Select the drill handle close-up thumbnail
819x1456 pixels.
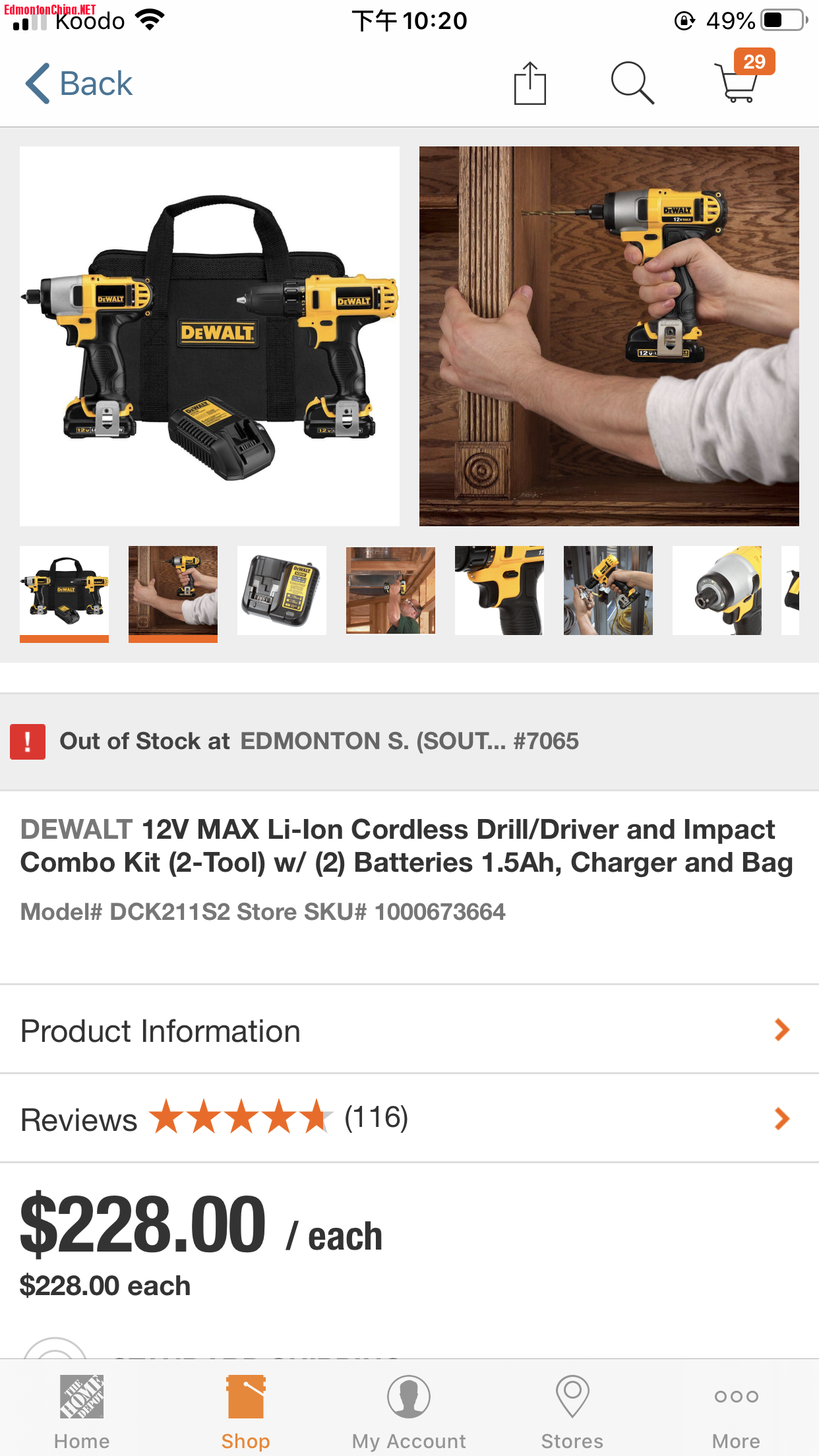tap(499, 591)
